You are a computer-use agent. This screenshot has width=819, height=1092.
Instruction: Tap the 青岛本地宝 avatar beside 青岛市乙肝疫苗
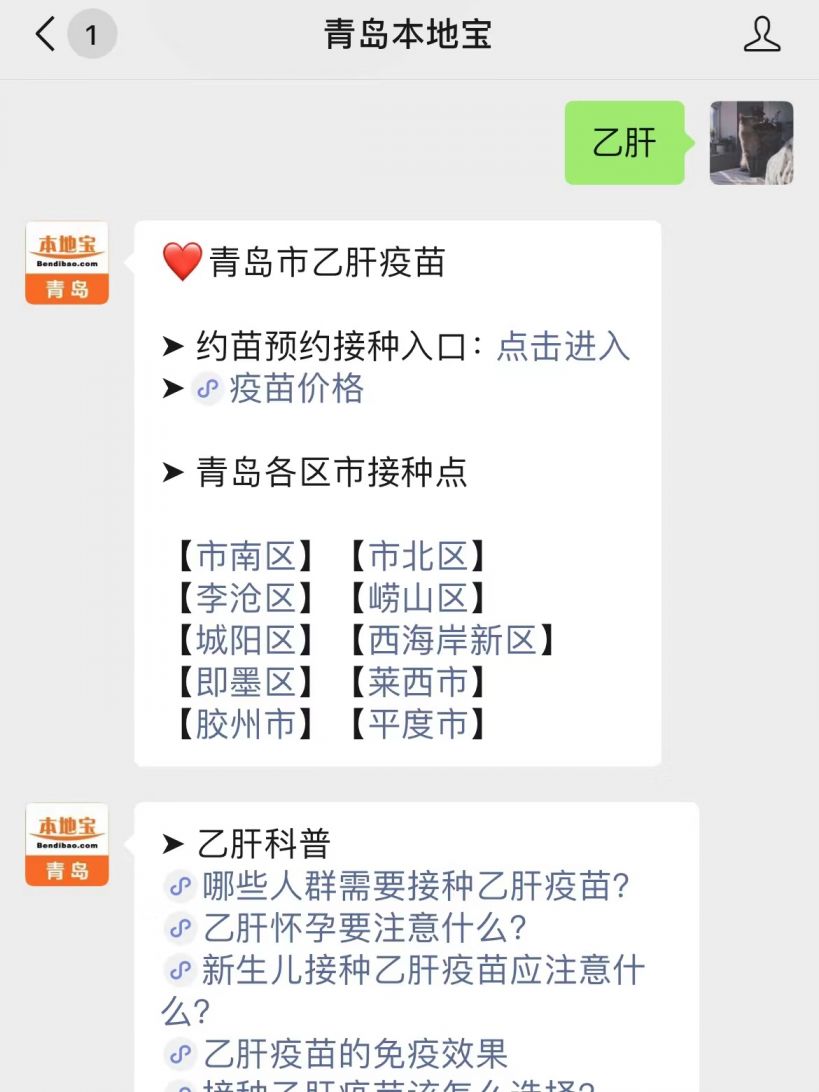67,262
